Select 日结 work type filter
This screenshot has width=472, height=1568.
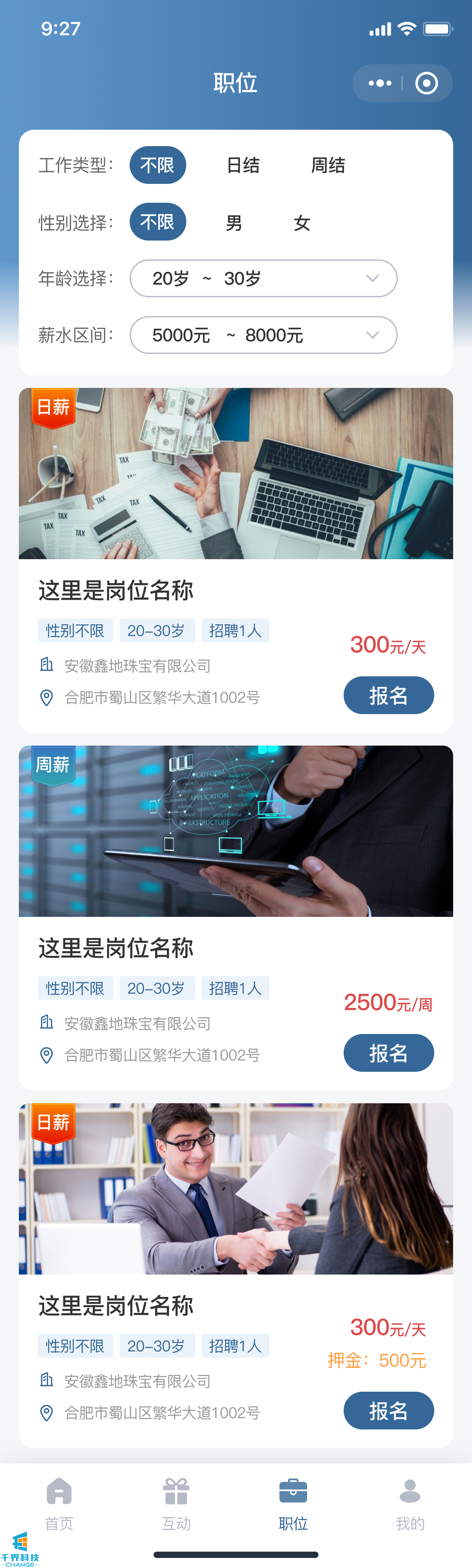tap(243, 165)
